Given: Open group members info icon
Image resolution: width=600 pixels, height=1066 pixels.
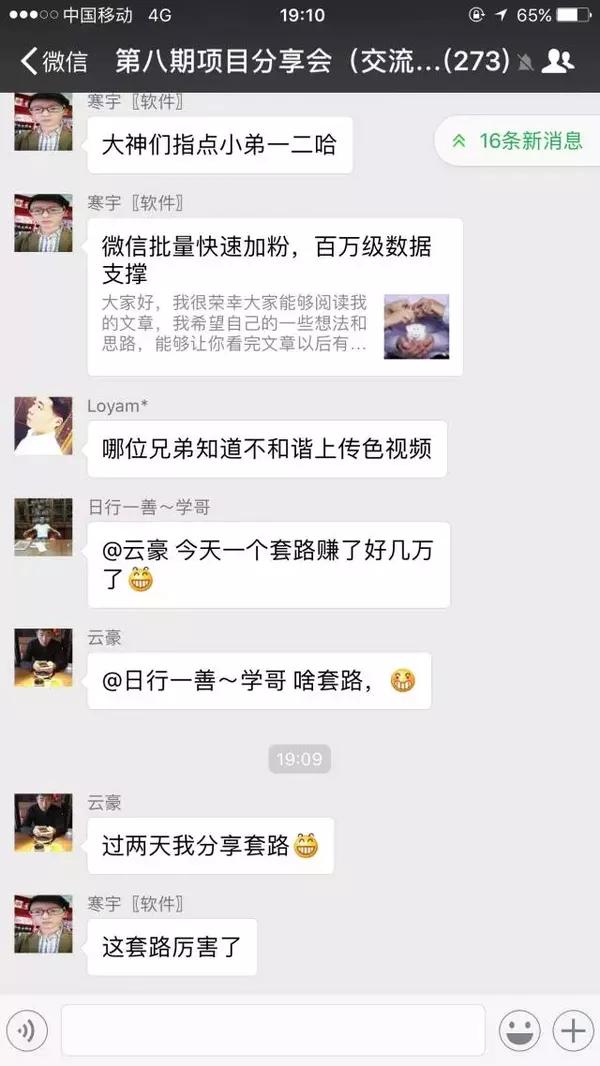Looking at the screenshot, I should tap(557, 61).
